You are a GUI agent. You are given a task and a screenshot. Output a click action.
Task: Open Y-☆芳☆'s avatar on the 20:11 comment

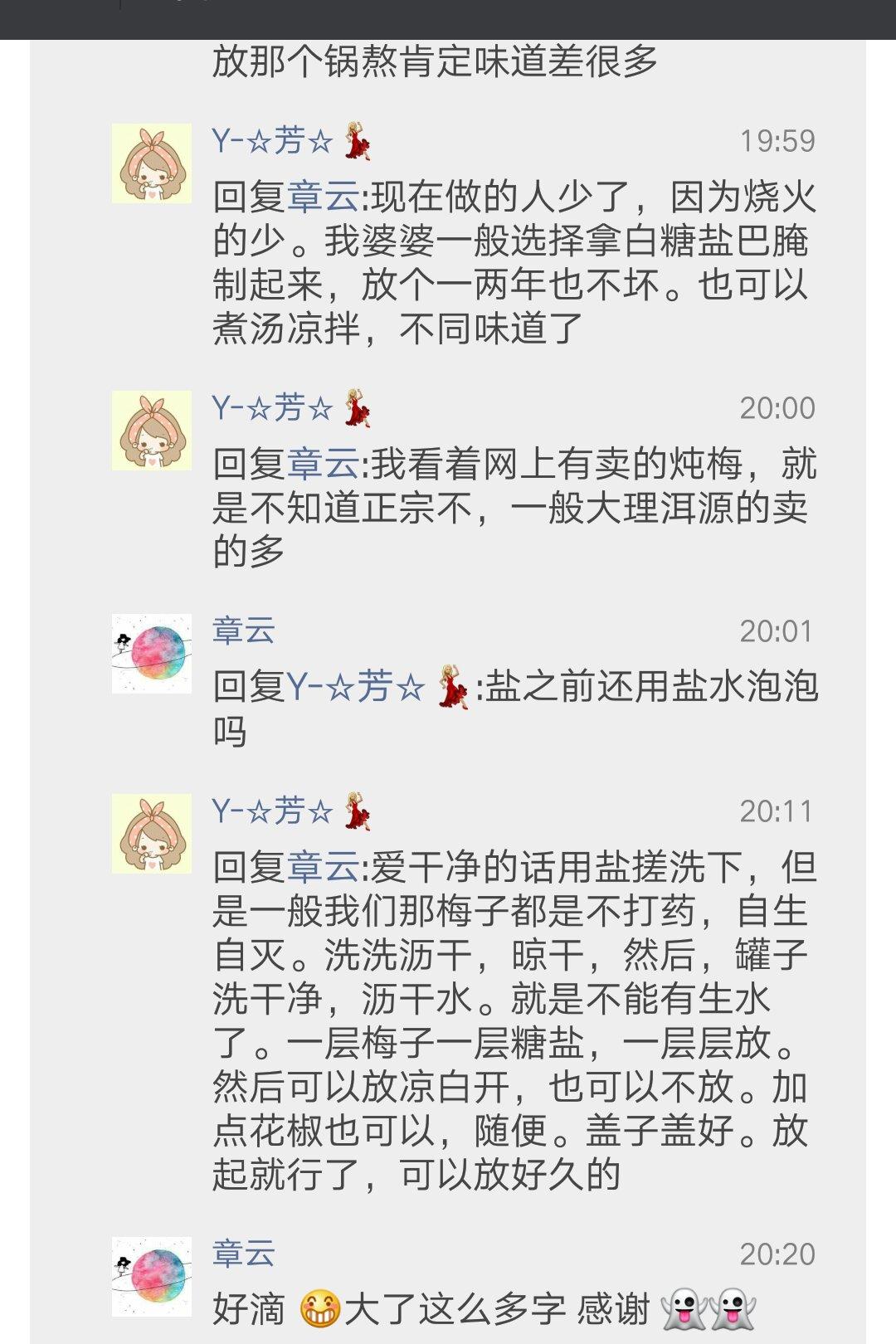(152, 833)
